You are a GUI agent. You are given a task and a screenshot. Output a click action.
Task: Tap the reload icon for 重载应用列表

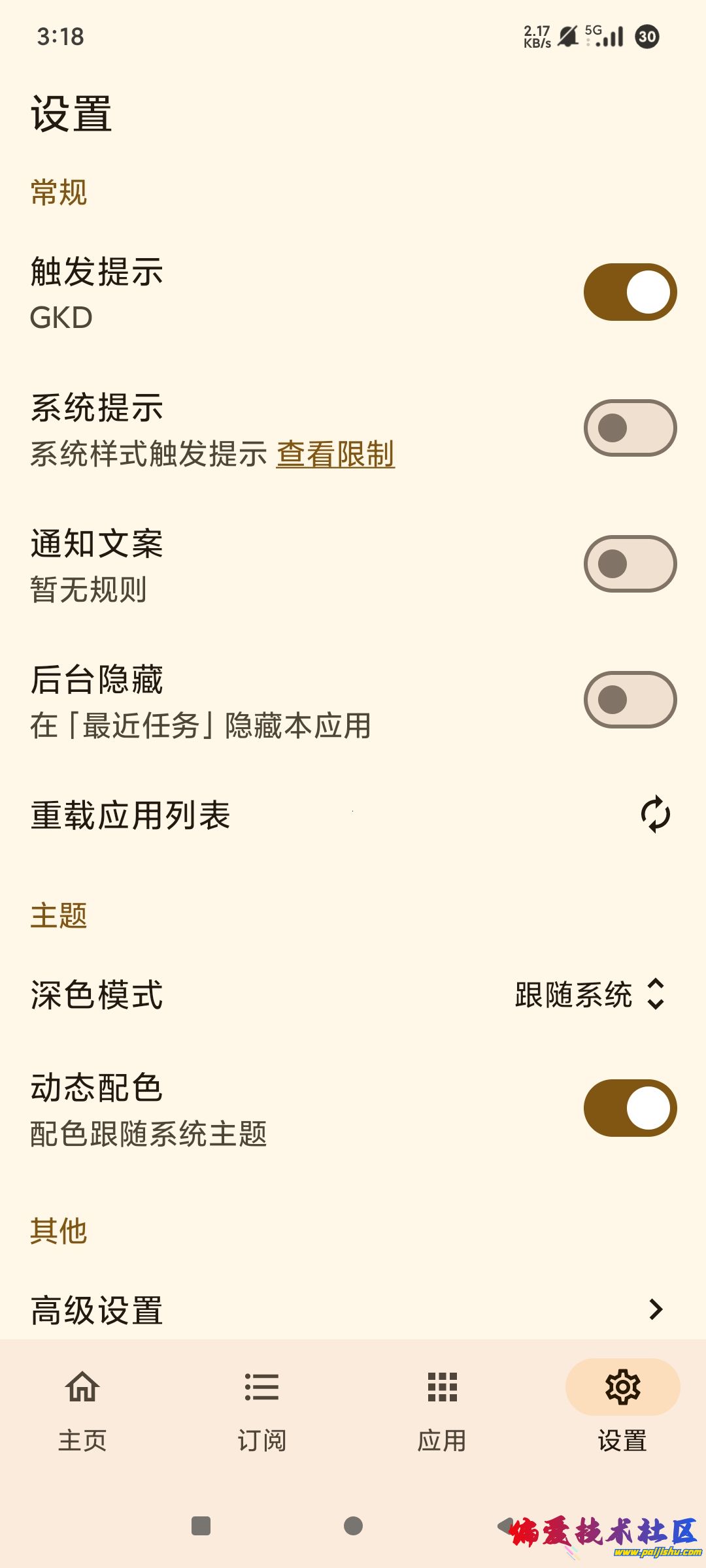click(655, 815)
